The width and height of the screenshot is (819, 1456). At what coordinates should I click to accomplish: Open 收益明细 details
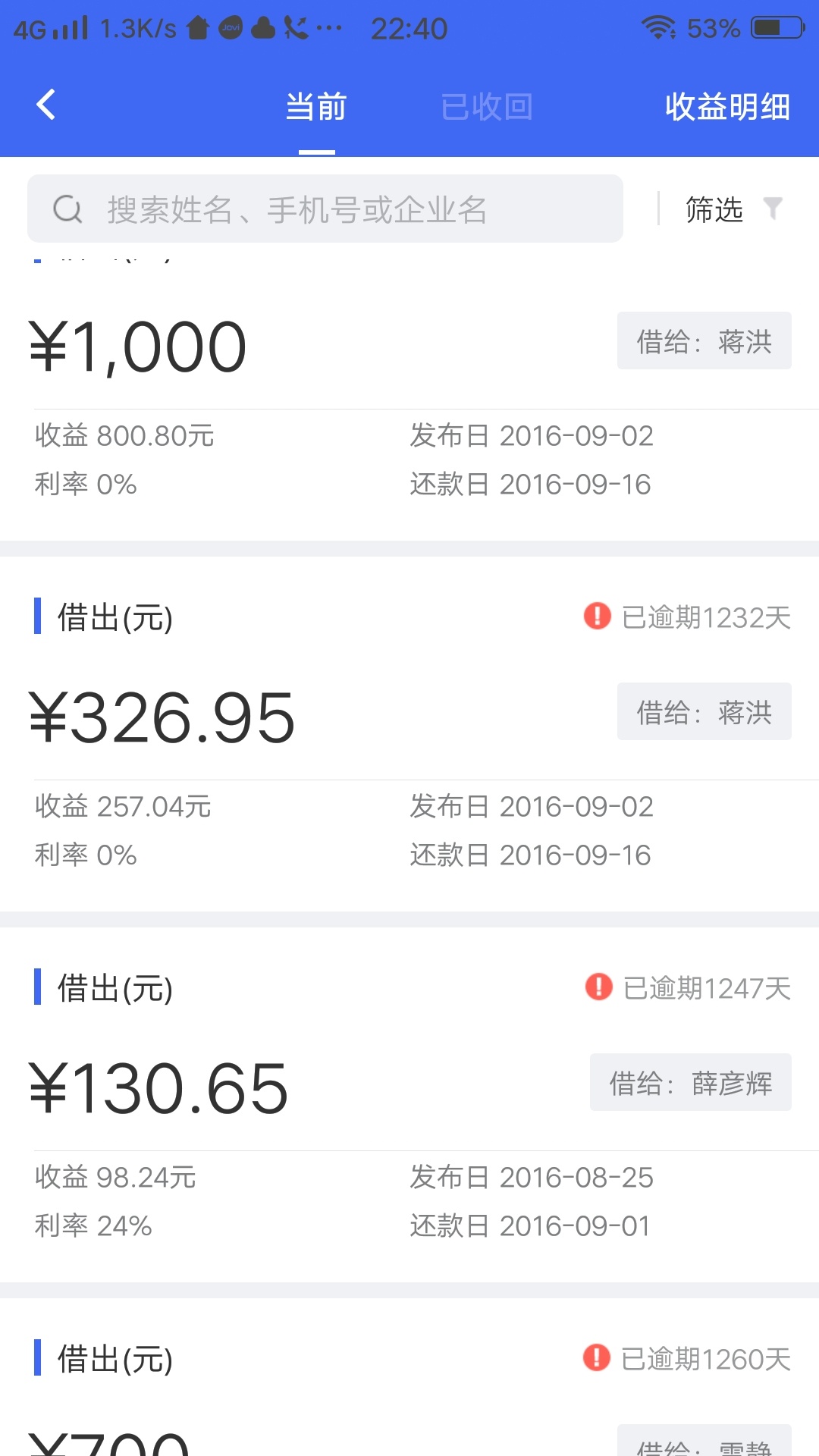coord(727,107)
